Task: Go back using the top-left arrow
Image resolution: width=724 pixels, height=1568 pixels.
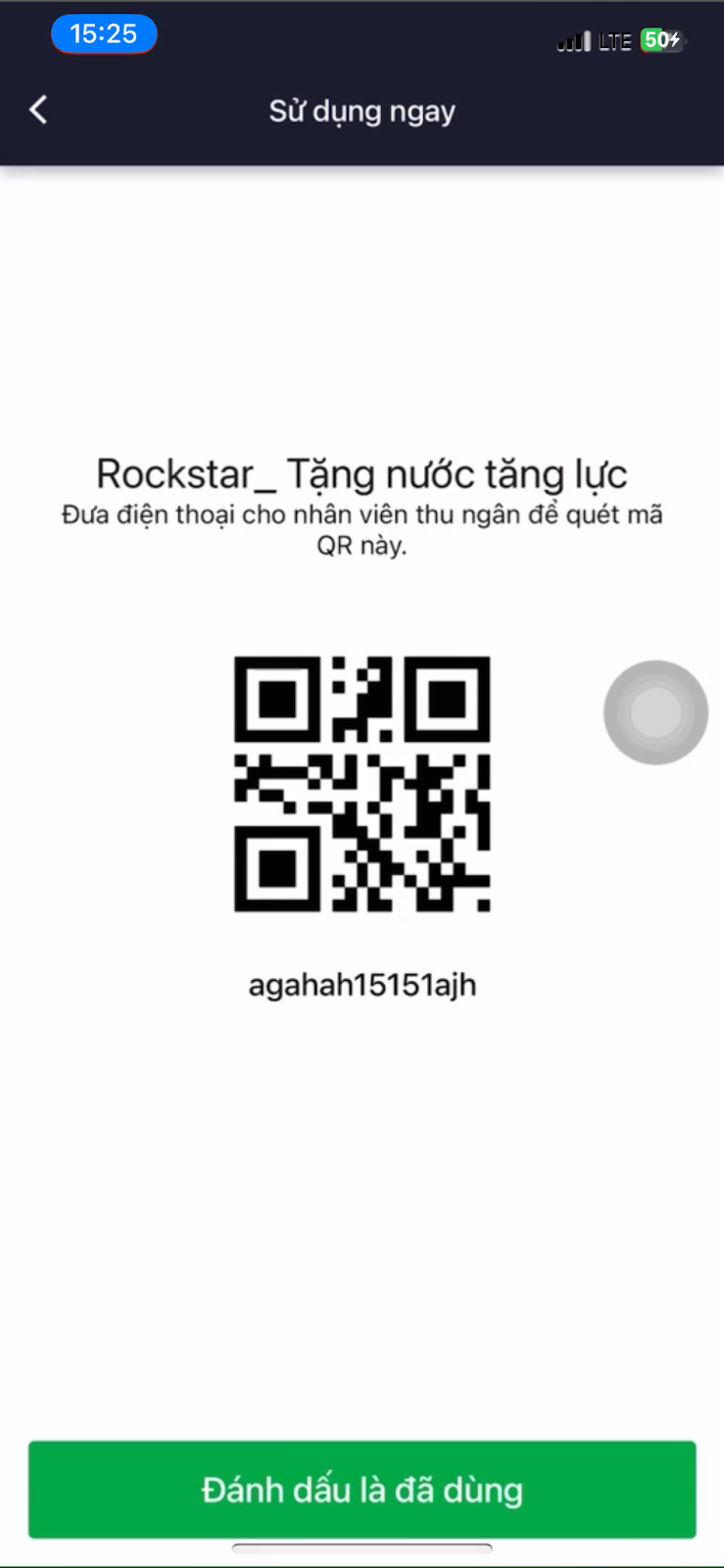Action: (38, 110)
